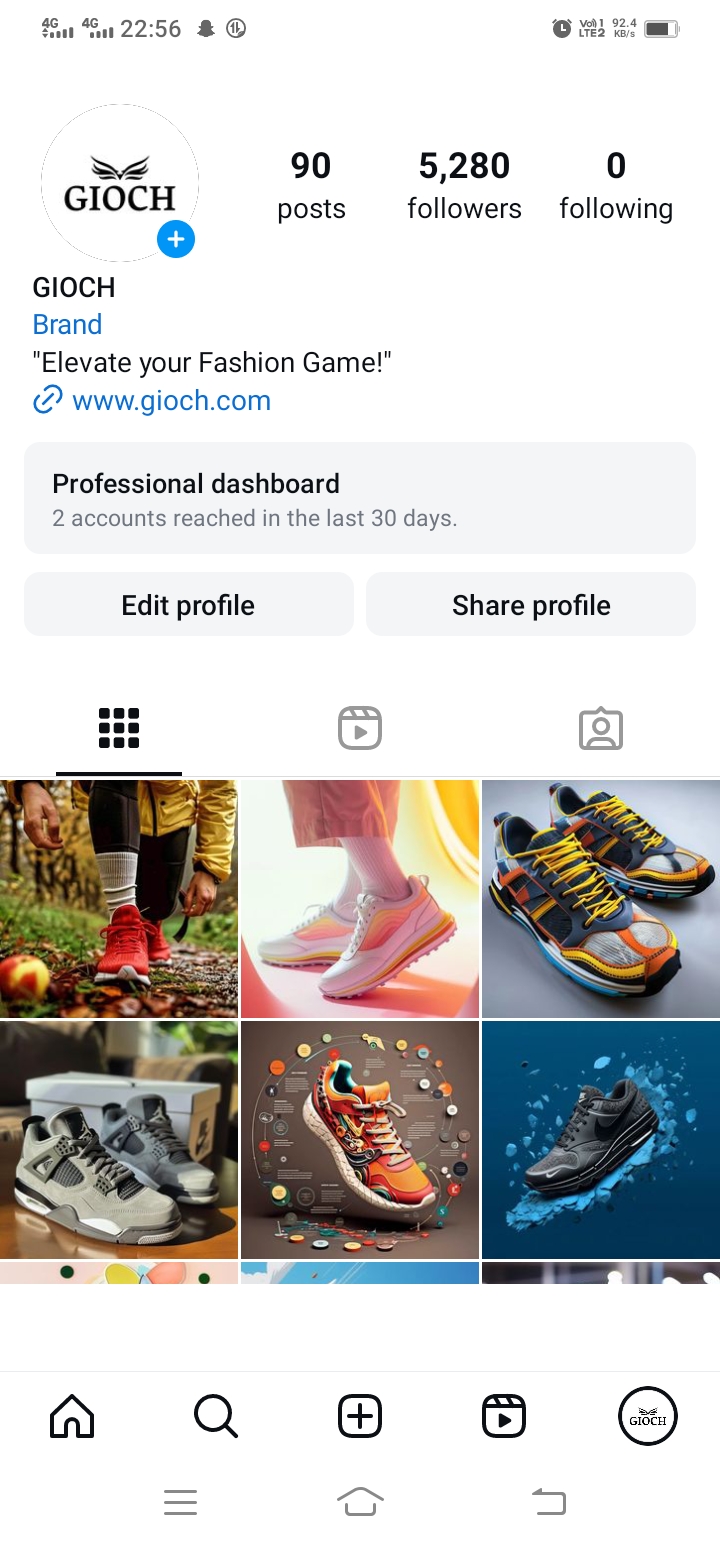Open Reels from bottom navigation
Screen dimensions: 720x1544
click(504, 1416)
